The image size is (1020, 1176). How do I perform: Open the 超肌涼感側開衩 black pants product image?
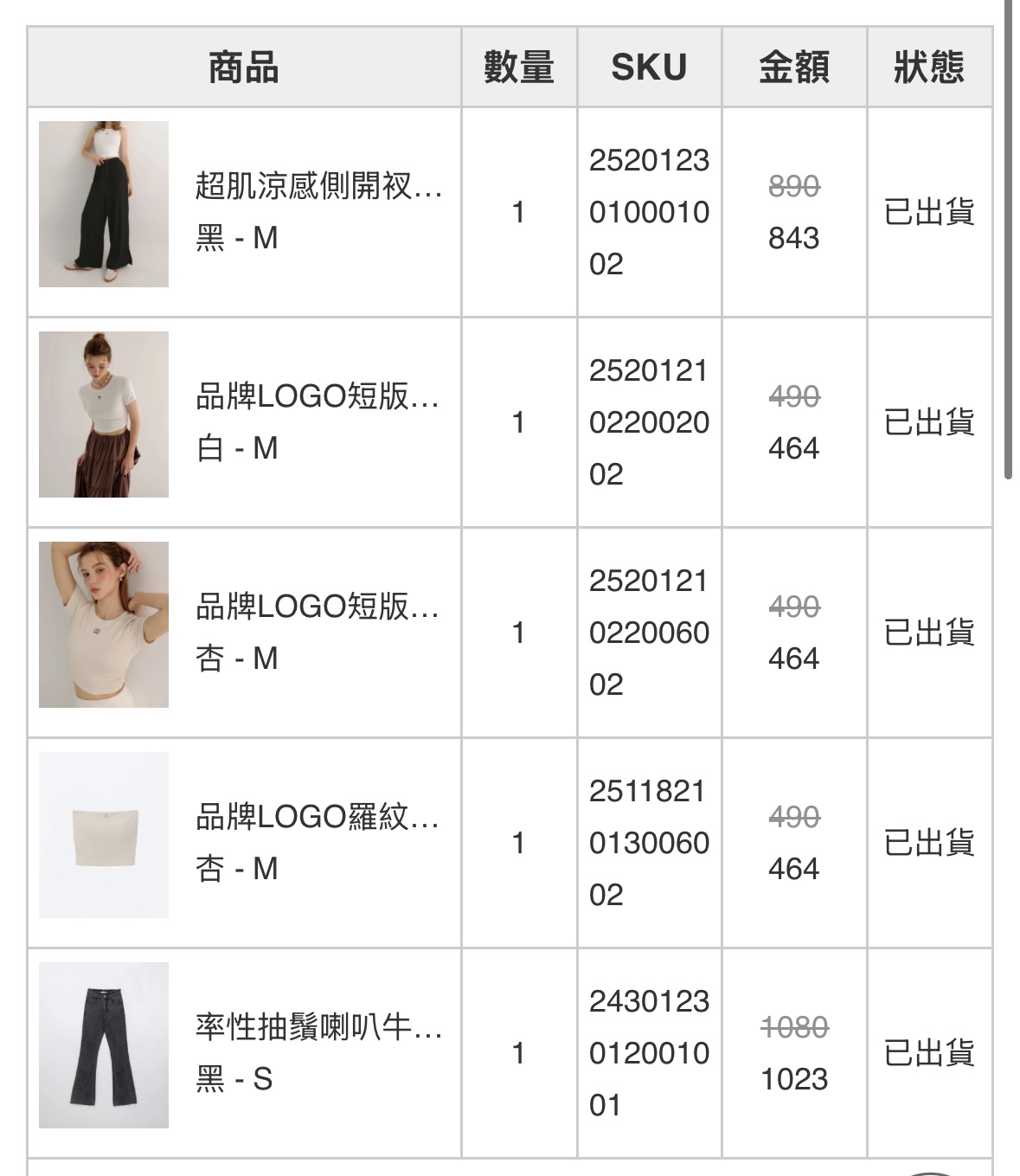[104, 204]
